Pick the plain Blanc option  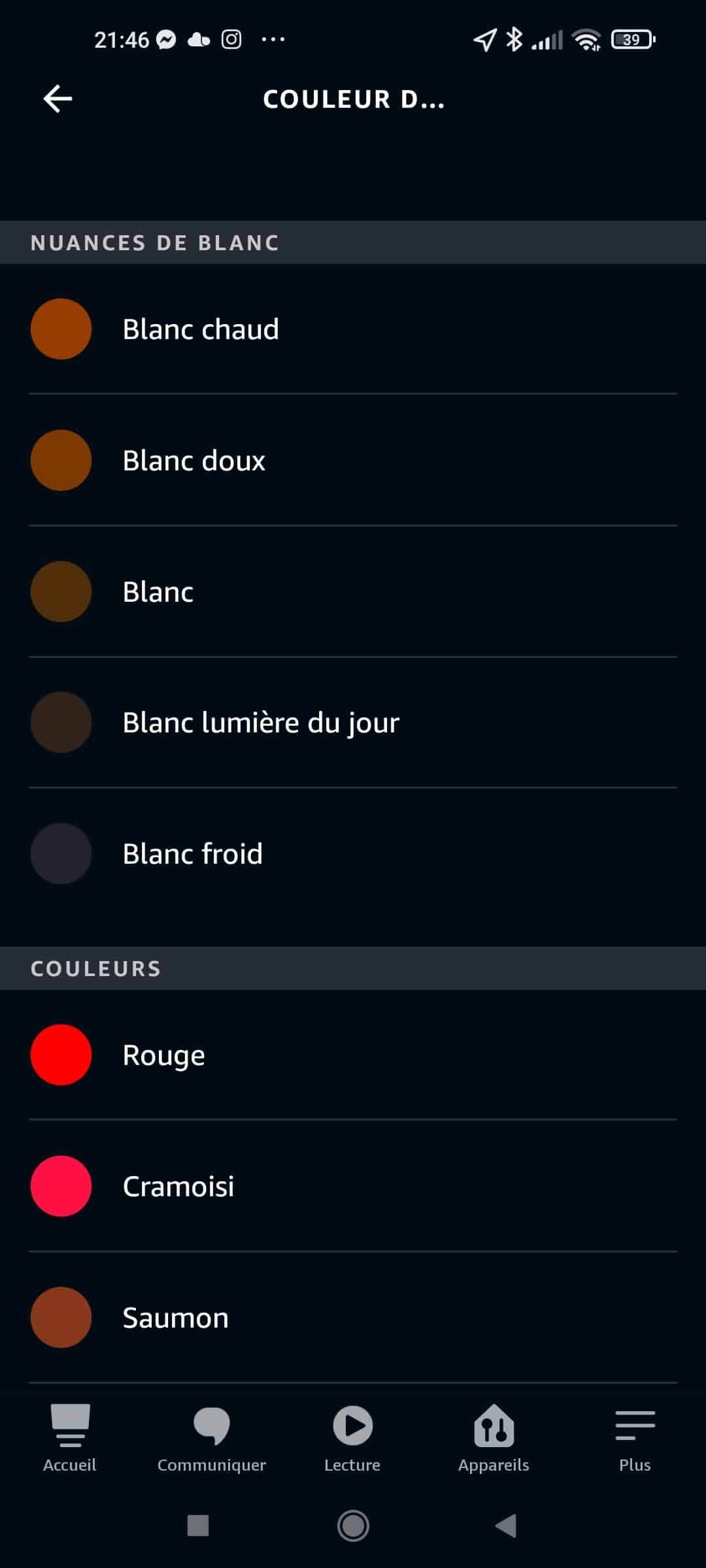[x=353, y=591]
